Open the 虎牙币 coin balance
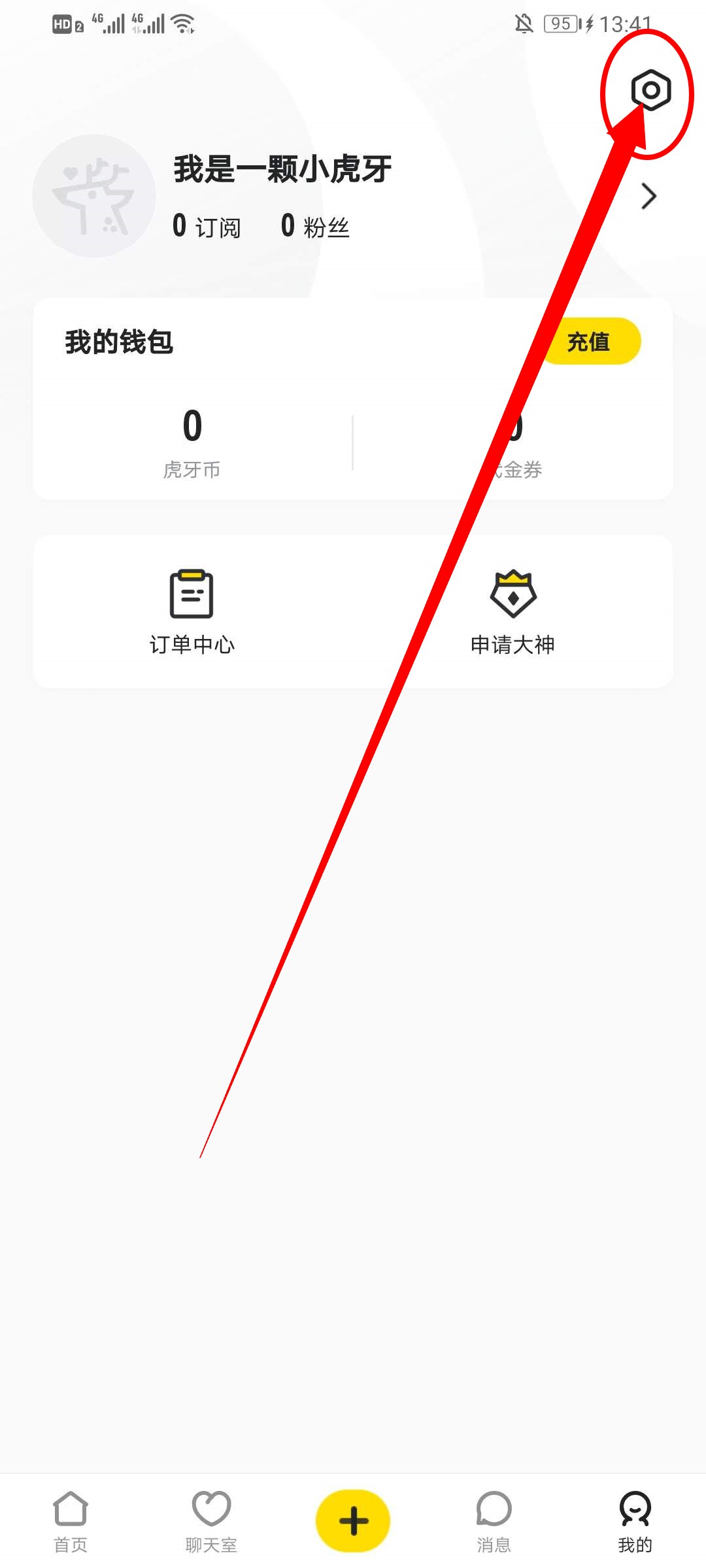Screen dimensions: 706x1568 tap(192, 441)
